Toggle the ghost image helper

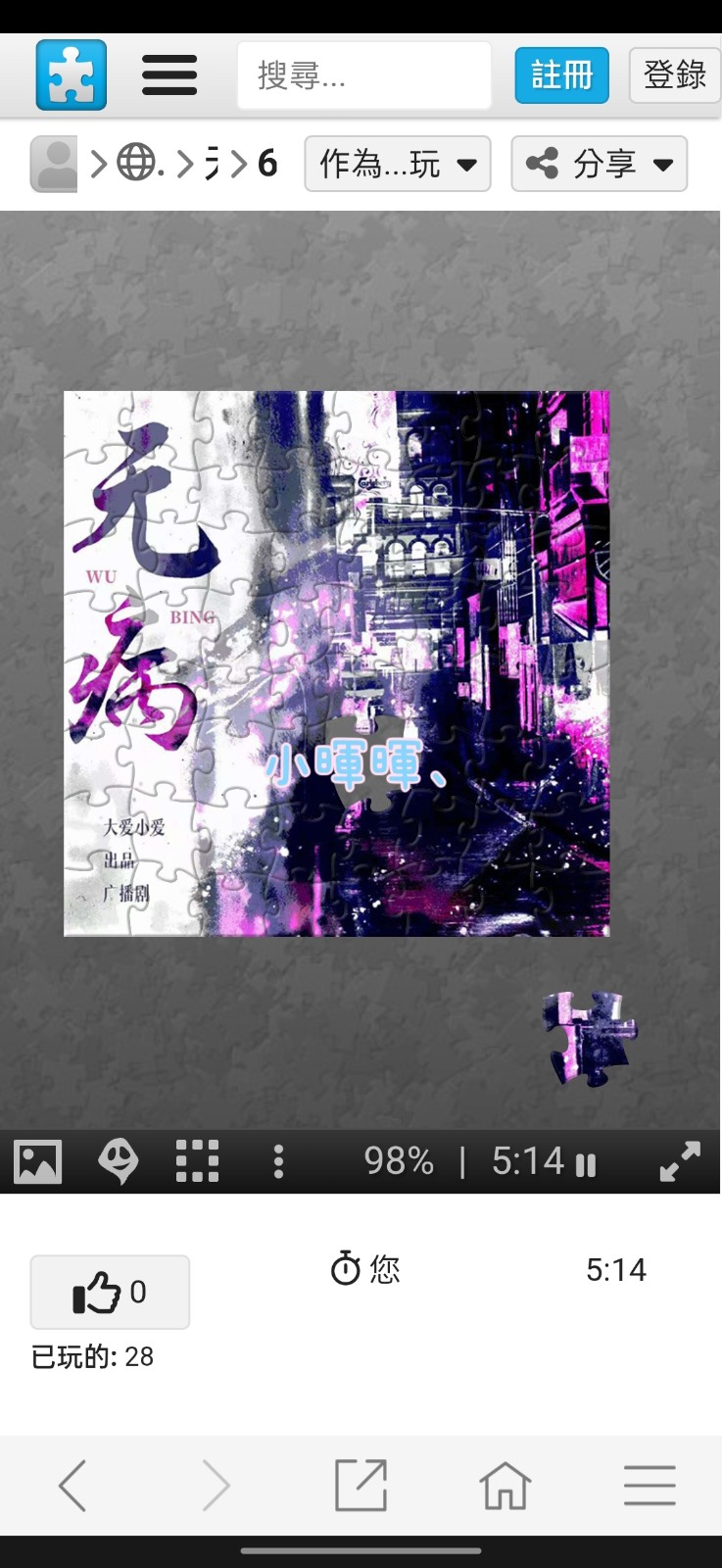pos(119,1162)
